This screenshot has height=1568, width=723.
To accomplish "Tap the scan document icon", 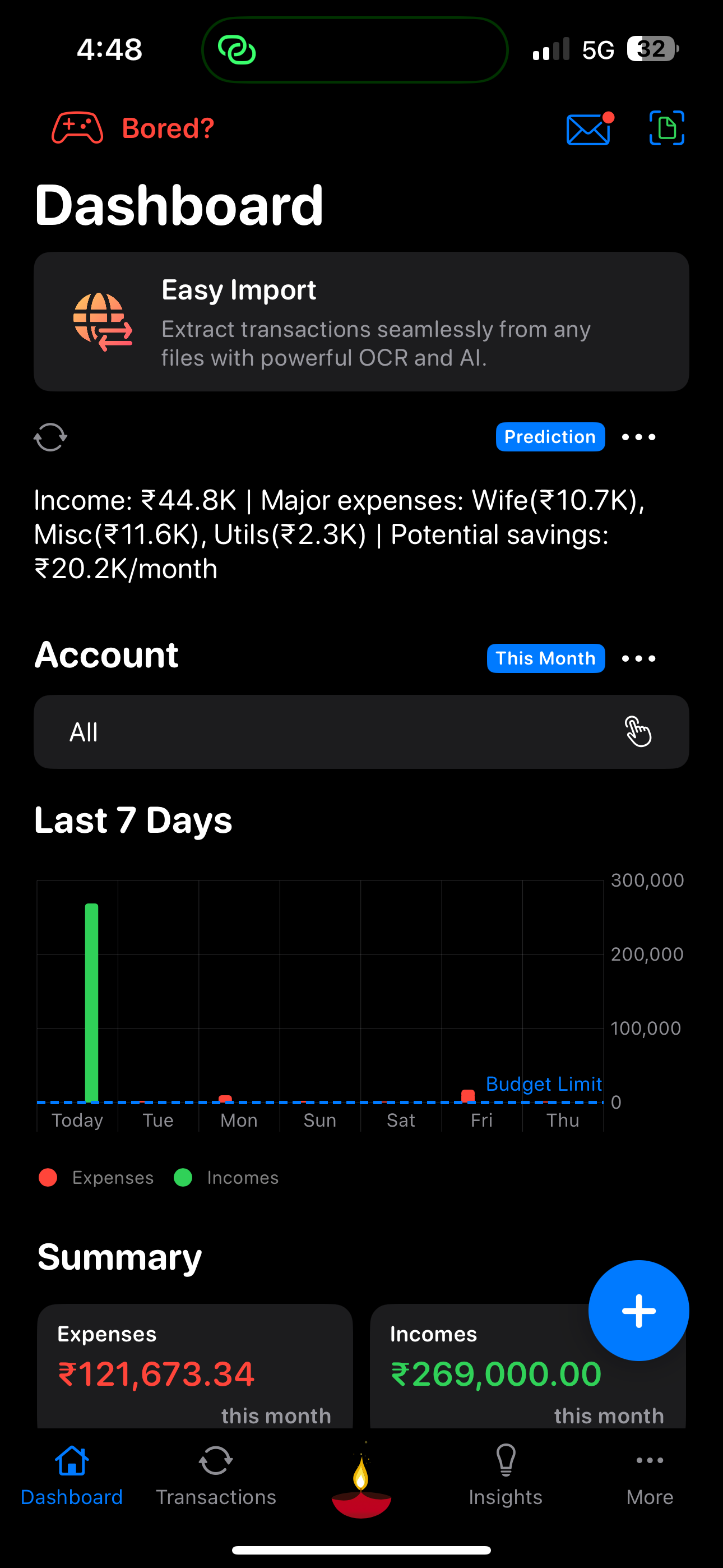I will (666, 128).
